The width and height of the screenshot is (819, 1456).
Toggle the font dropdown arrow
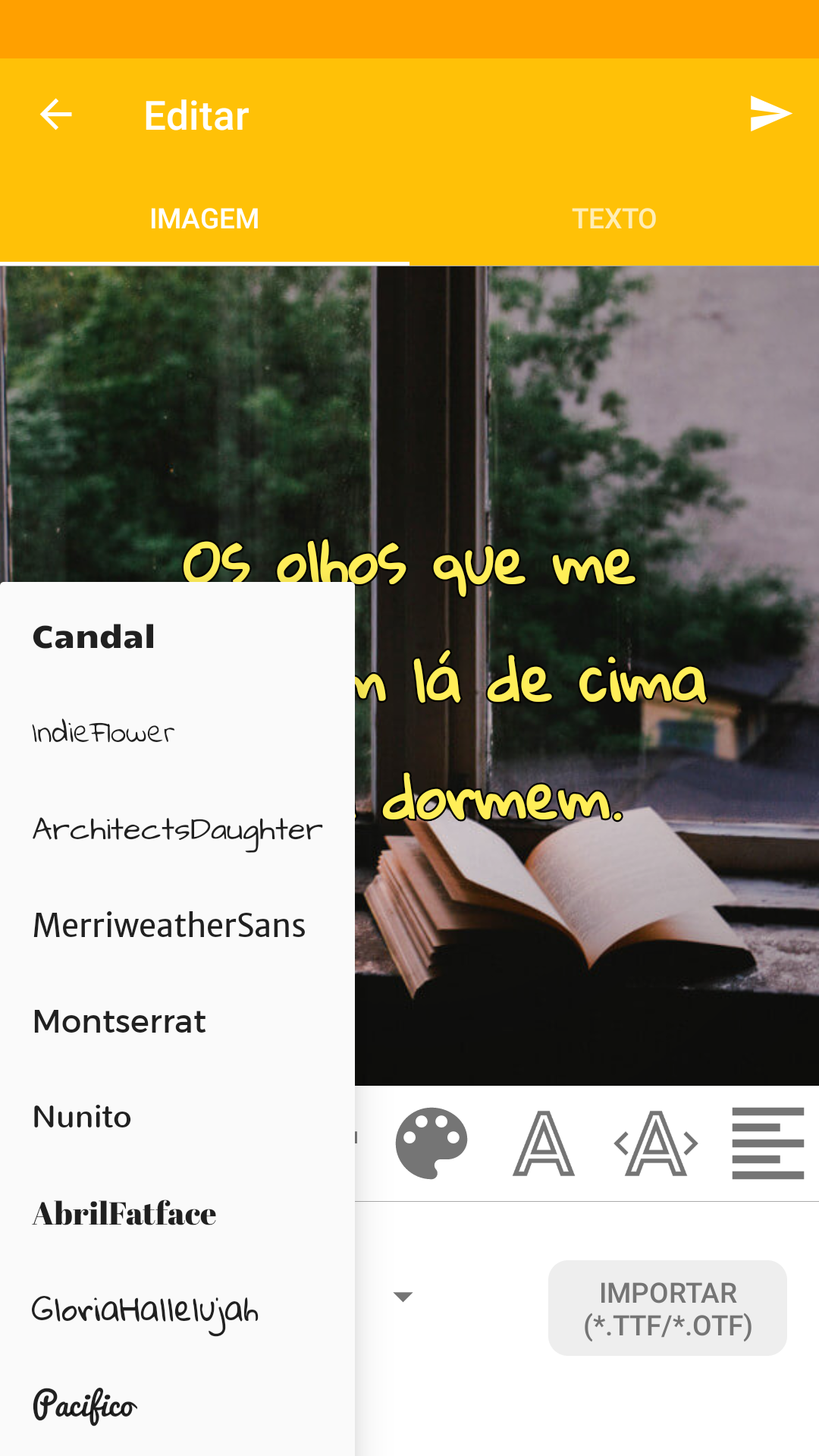click(403, 1297)
